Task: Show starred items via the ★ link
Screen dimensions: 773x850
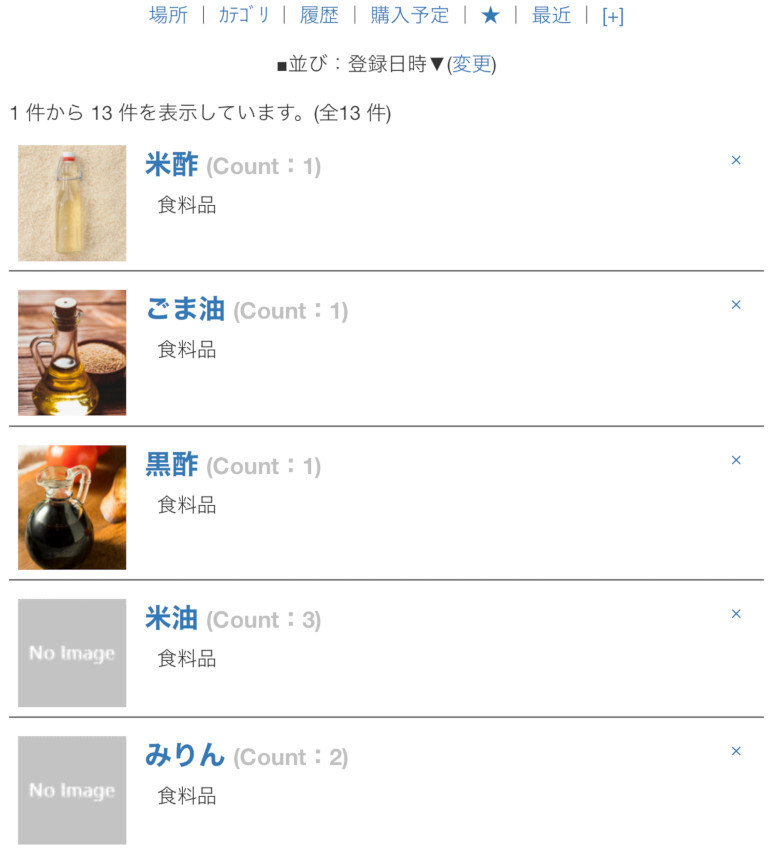Action: [490, 15]
